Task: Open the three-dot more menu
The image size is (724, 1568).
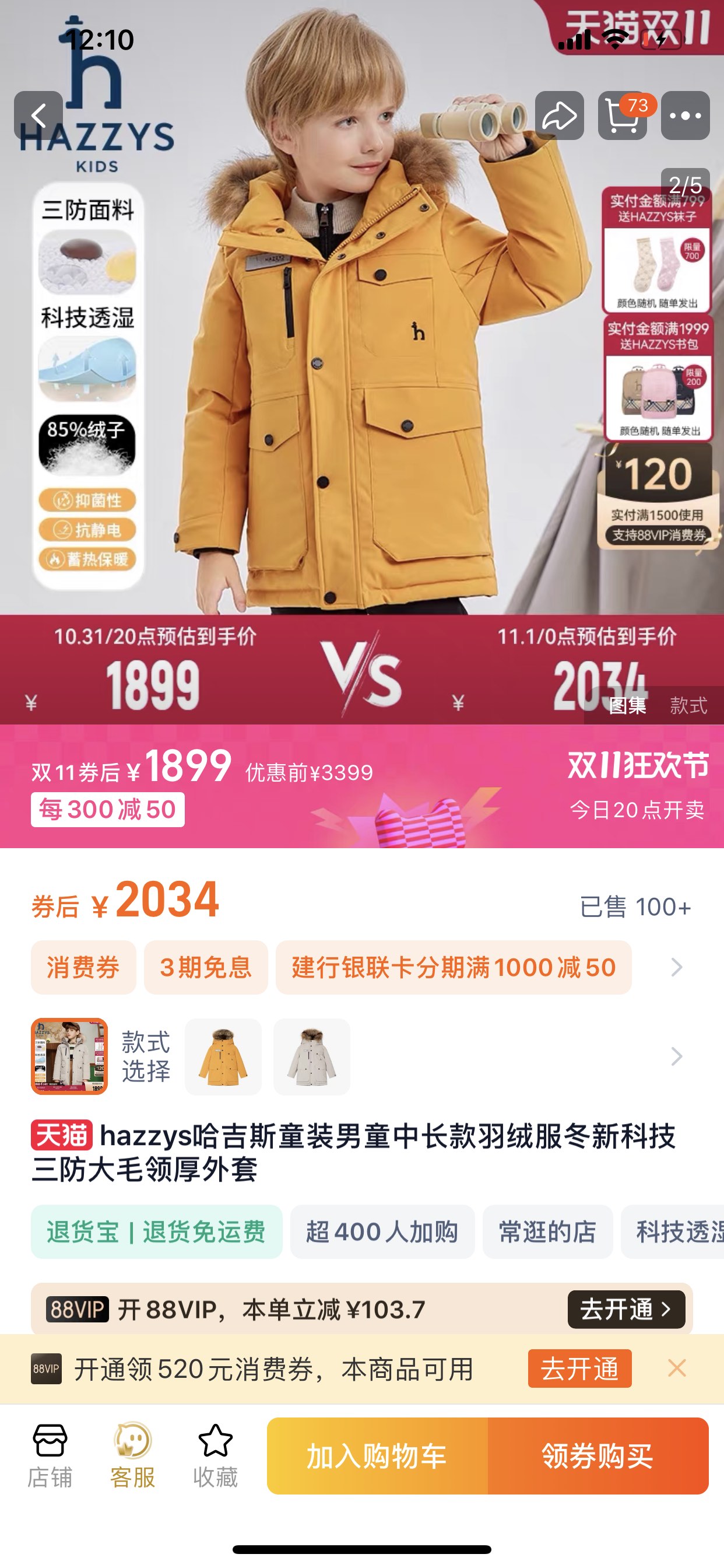Action: 685,116
